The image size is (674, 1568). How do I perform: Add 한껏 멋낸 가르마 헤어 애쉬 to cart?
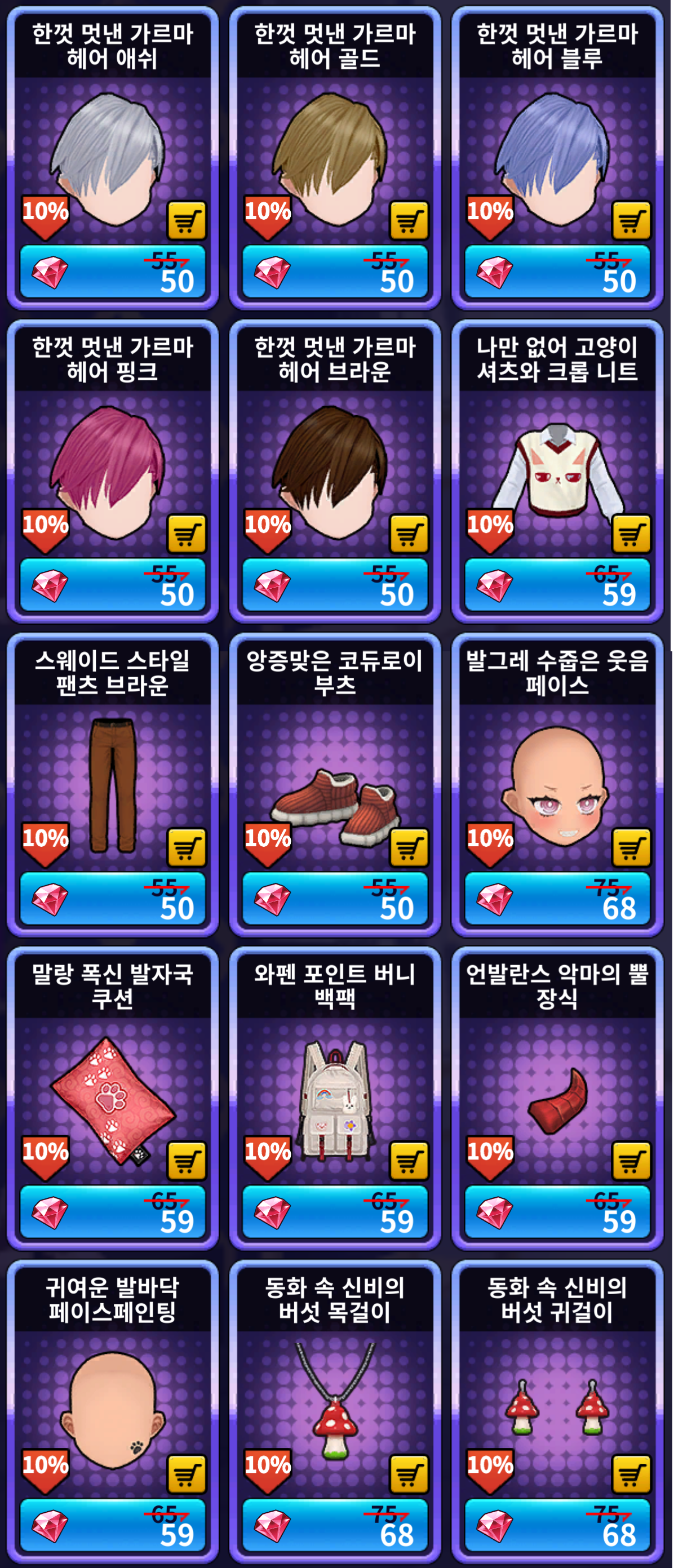tap(187, 220)
